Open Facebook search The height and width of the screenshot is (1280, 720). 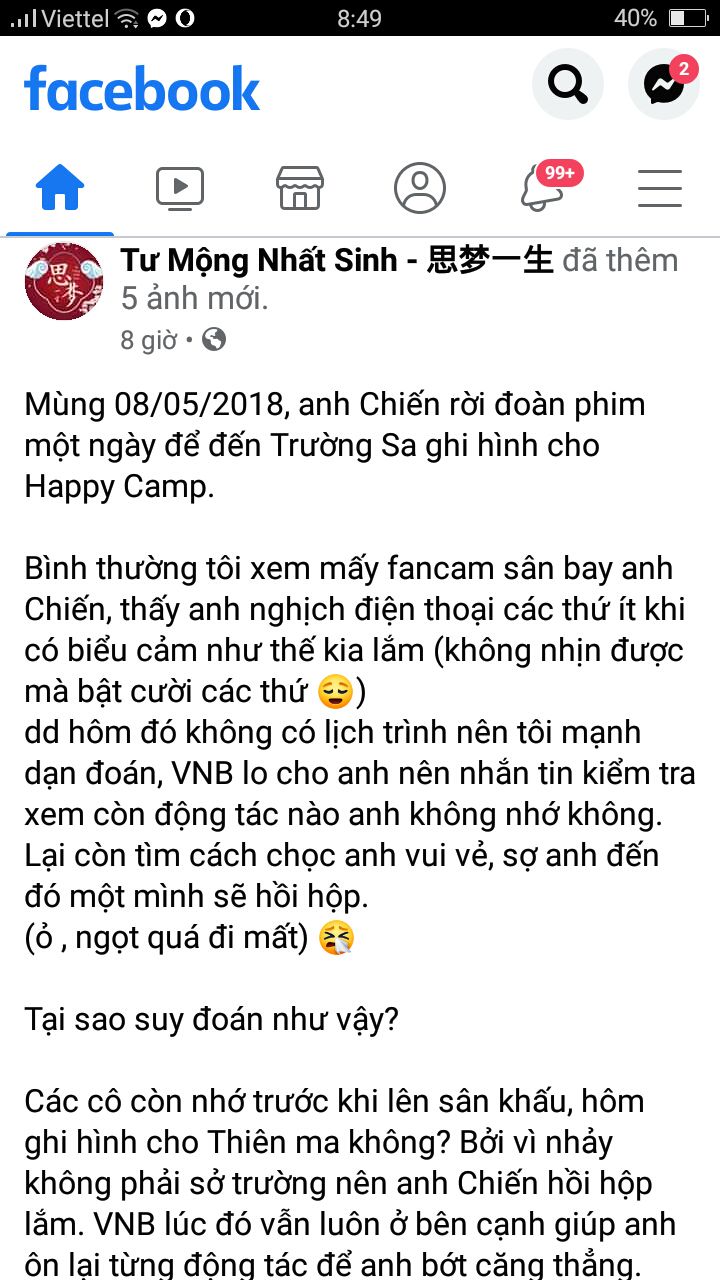point(568,85)
